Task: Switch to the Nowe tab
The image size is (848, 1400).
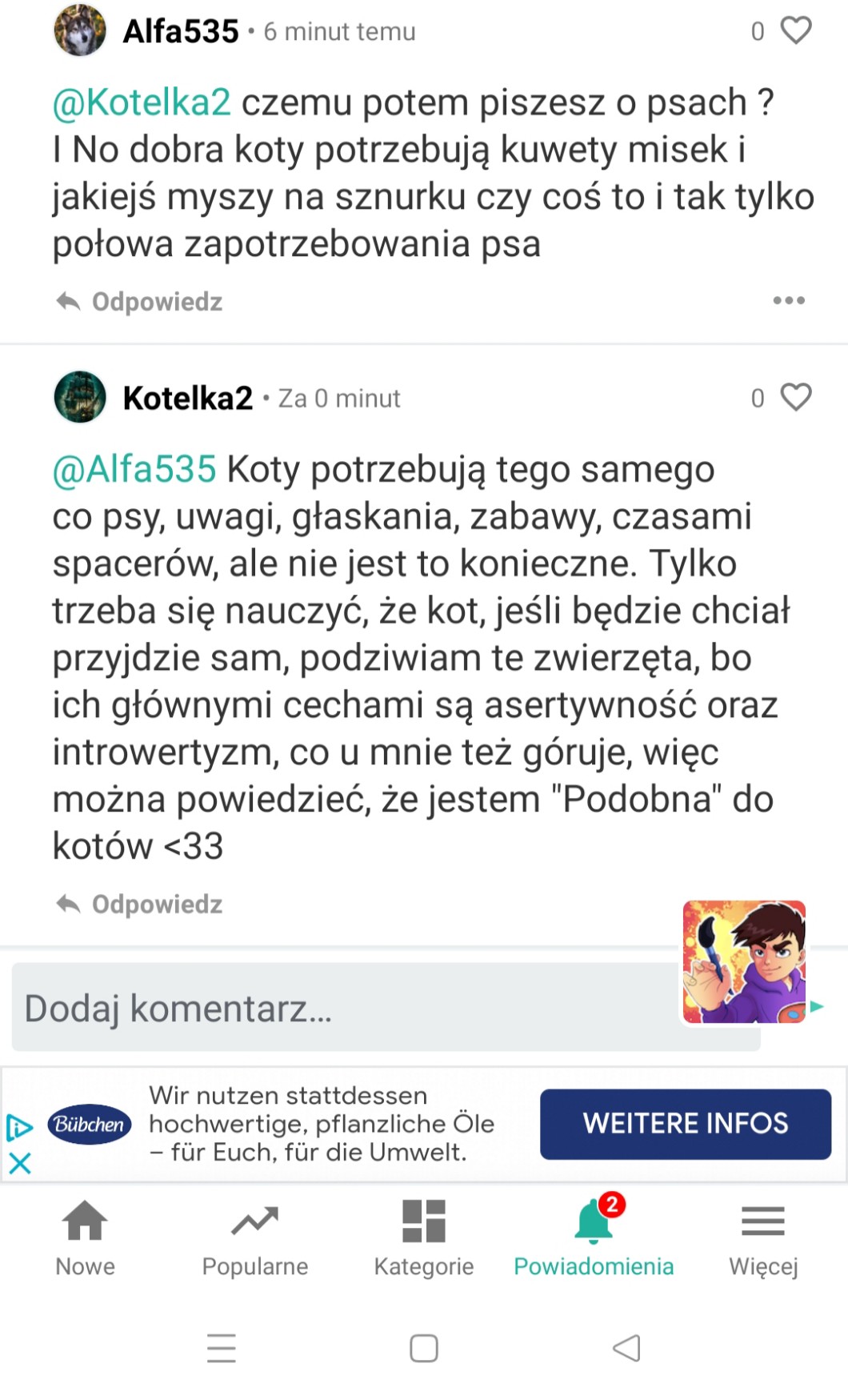Action: (x=85, y=1237)
